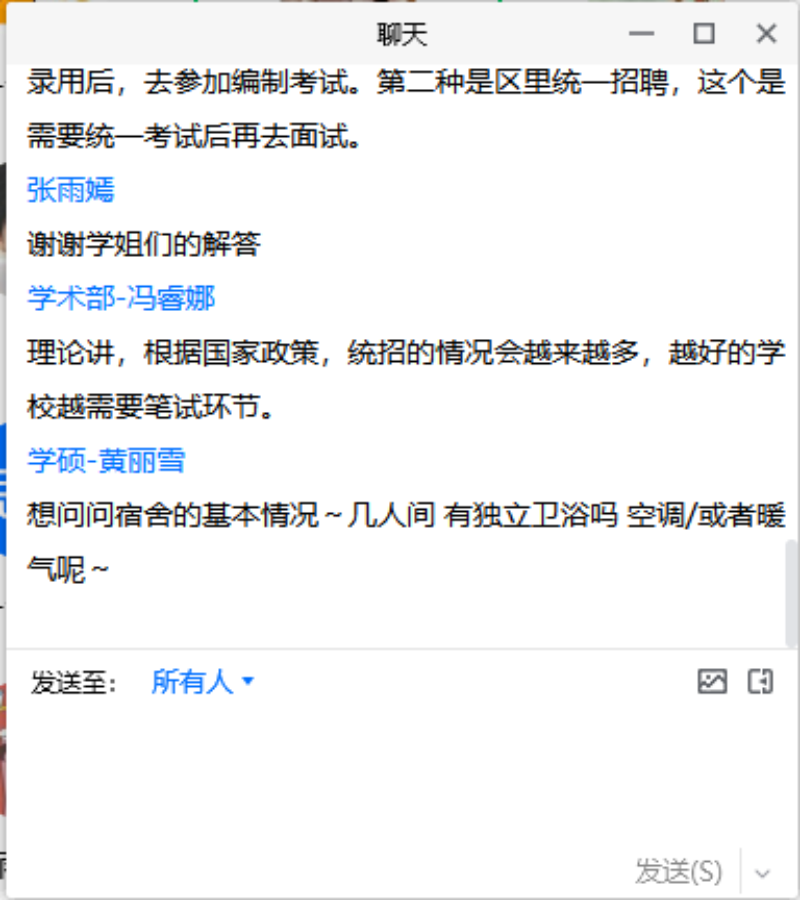
Task: Focus the message input box
Action: pos(400,770)
